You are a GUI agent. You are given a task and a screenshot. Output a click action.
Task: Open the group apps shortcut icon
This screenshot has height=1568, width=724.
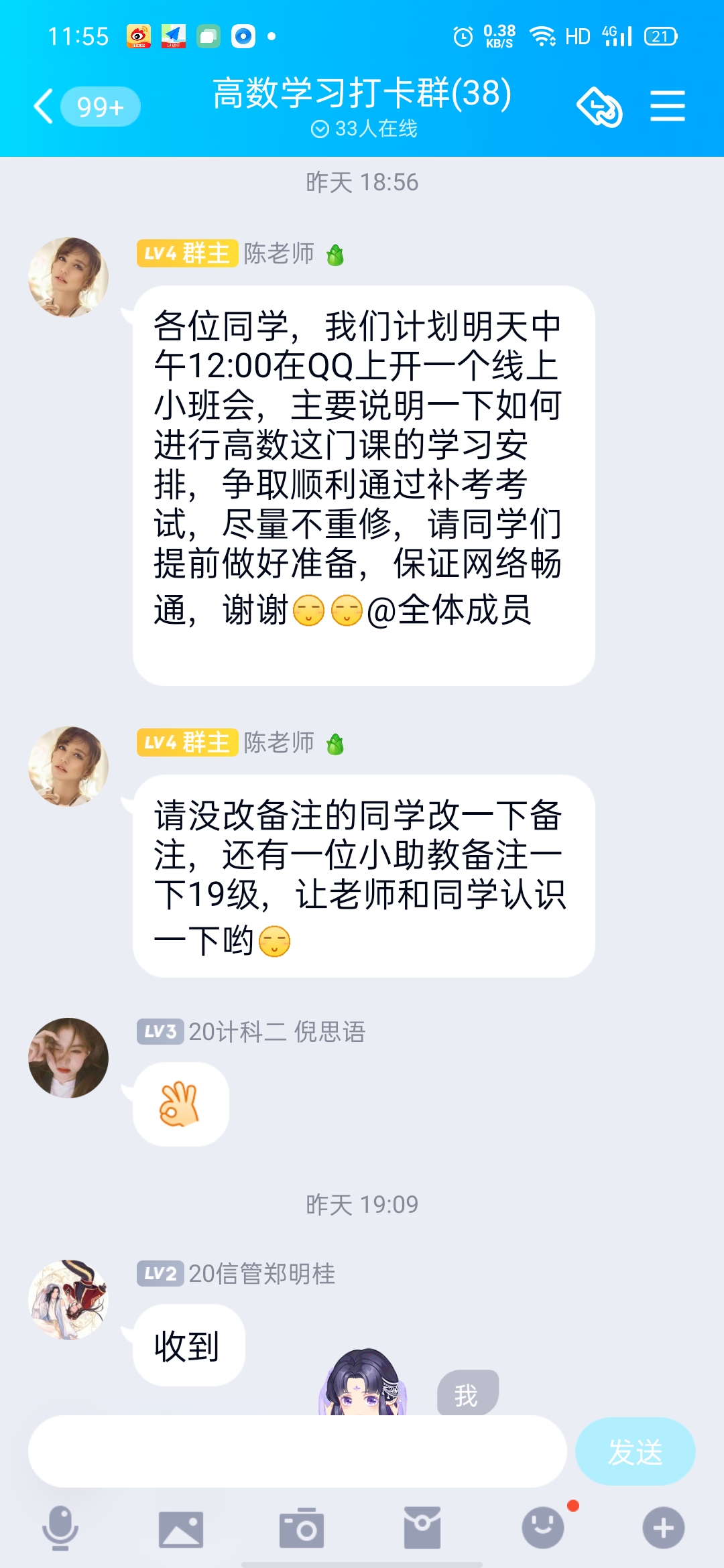coord(599,107)
